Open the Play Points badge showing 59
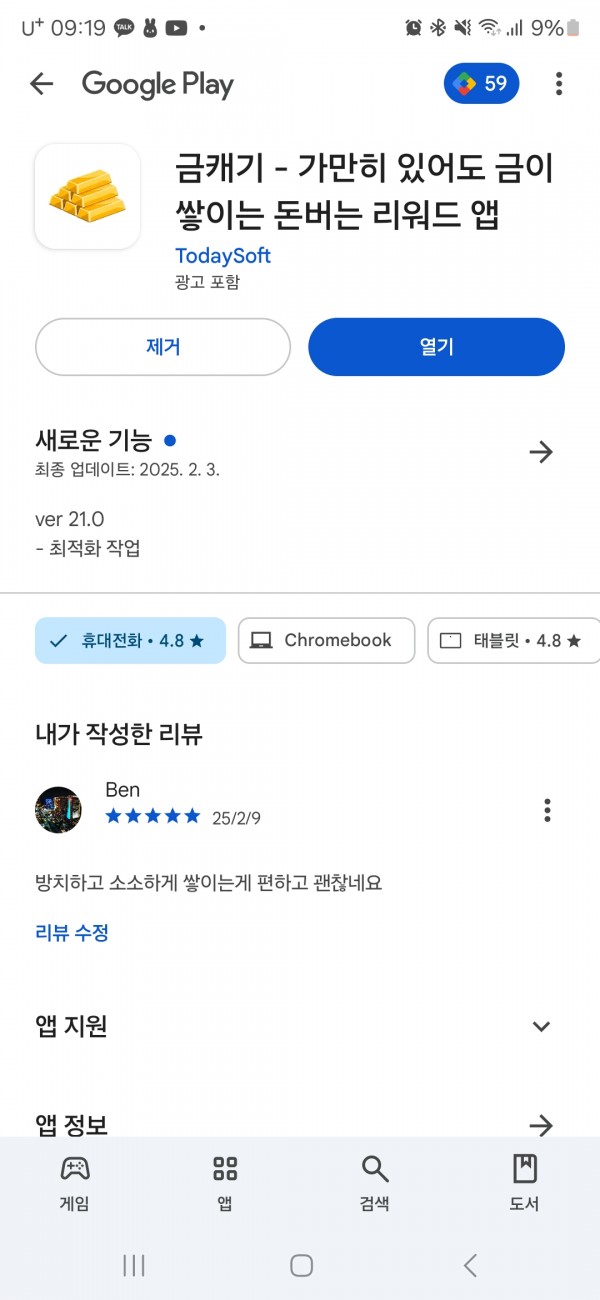The width and height of the screenshot is (600, 1300). click(482, 84)
